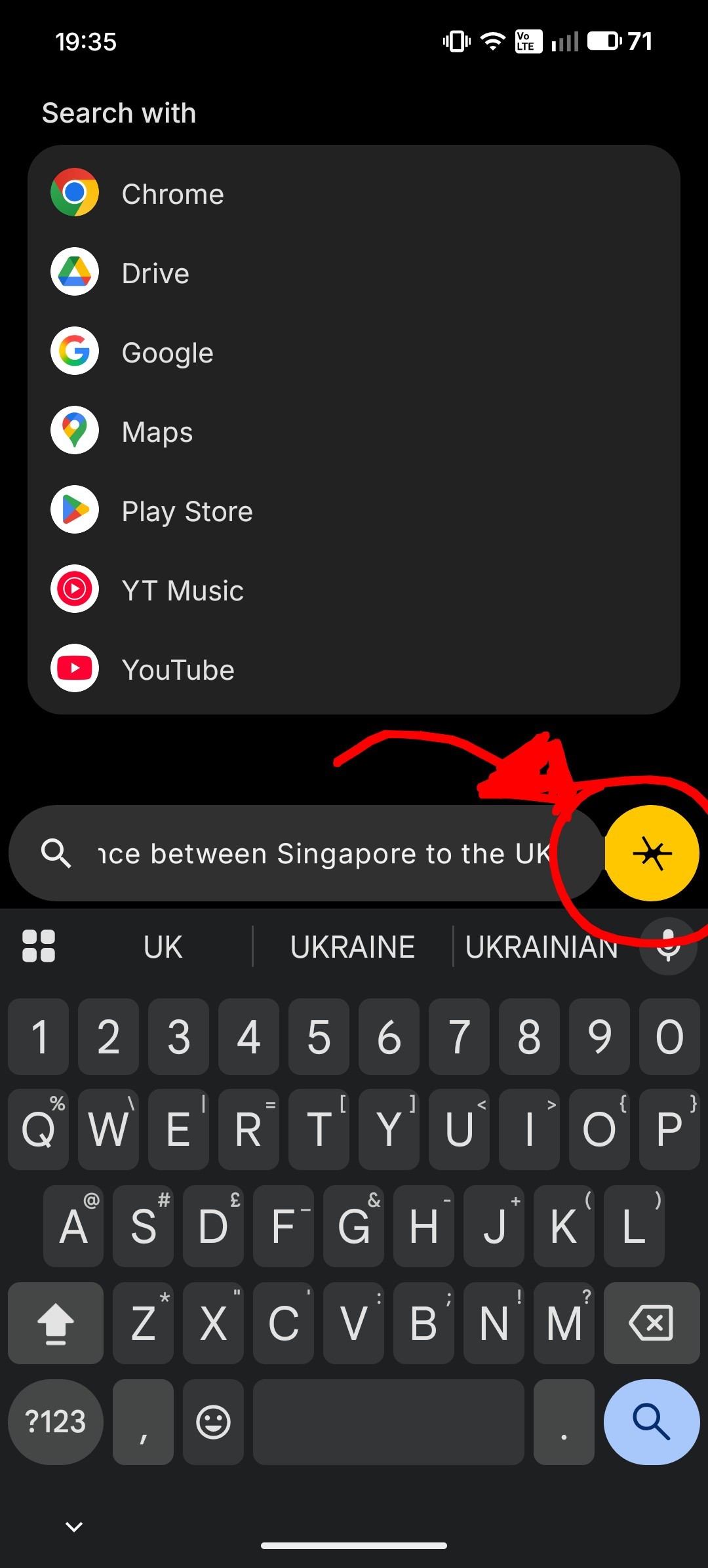The width and height of the screenshot is (708, 1568).
Task: Search with Chrome
Action: point(173,194)
